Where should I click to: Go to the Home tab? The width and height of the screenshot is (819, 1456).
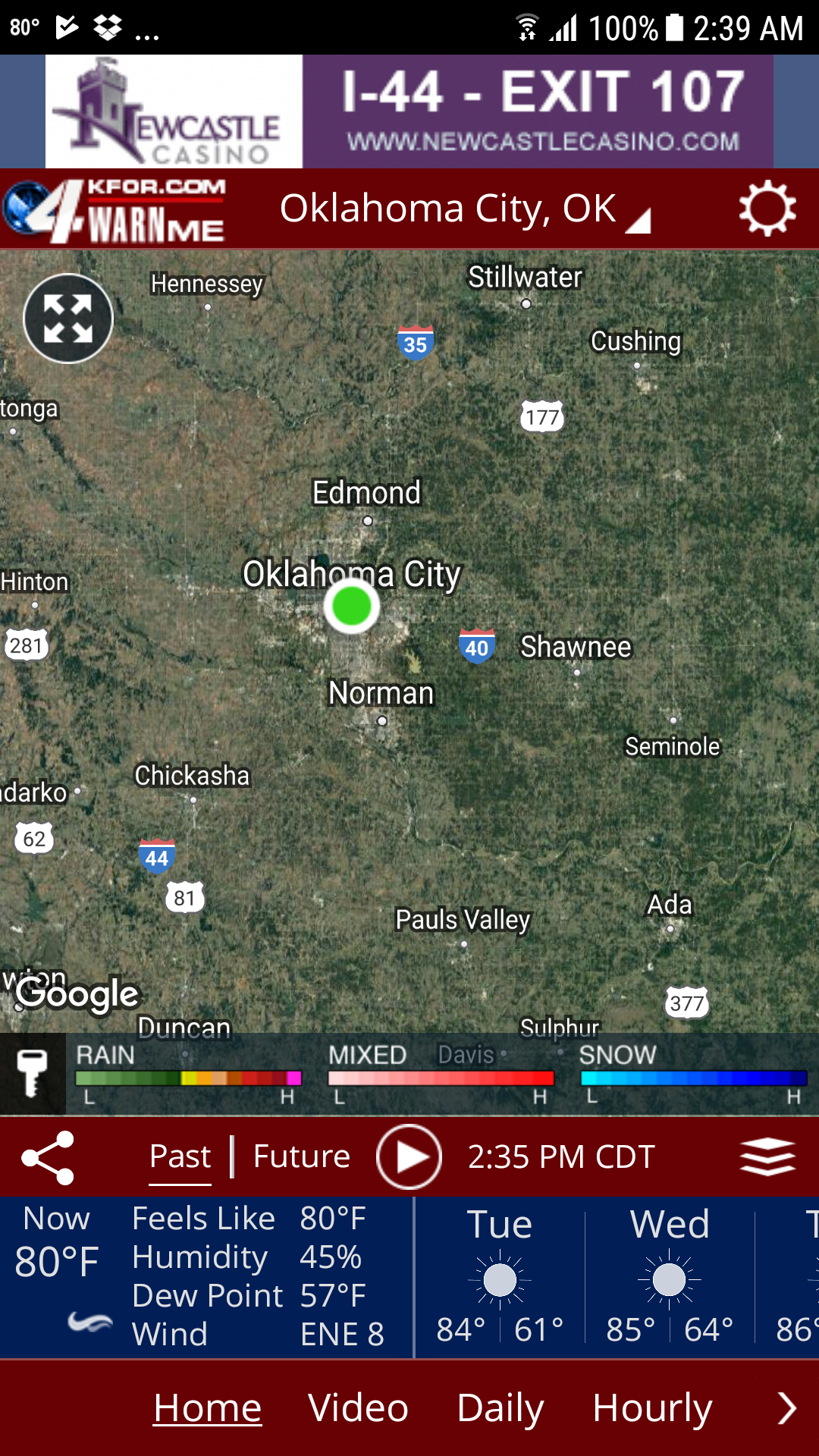[207, 1408]
